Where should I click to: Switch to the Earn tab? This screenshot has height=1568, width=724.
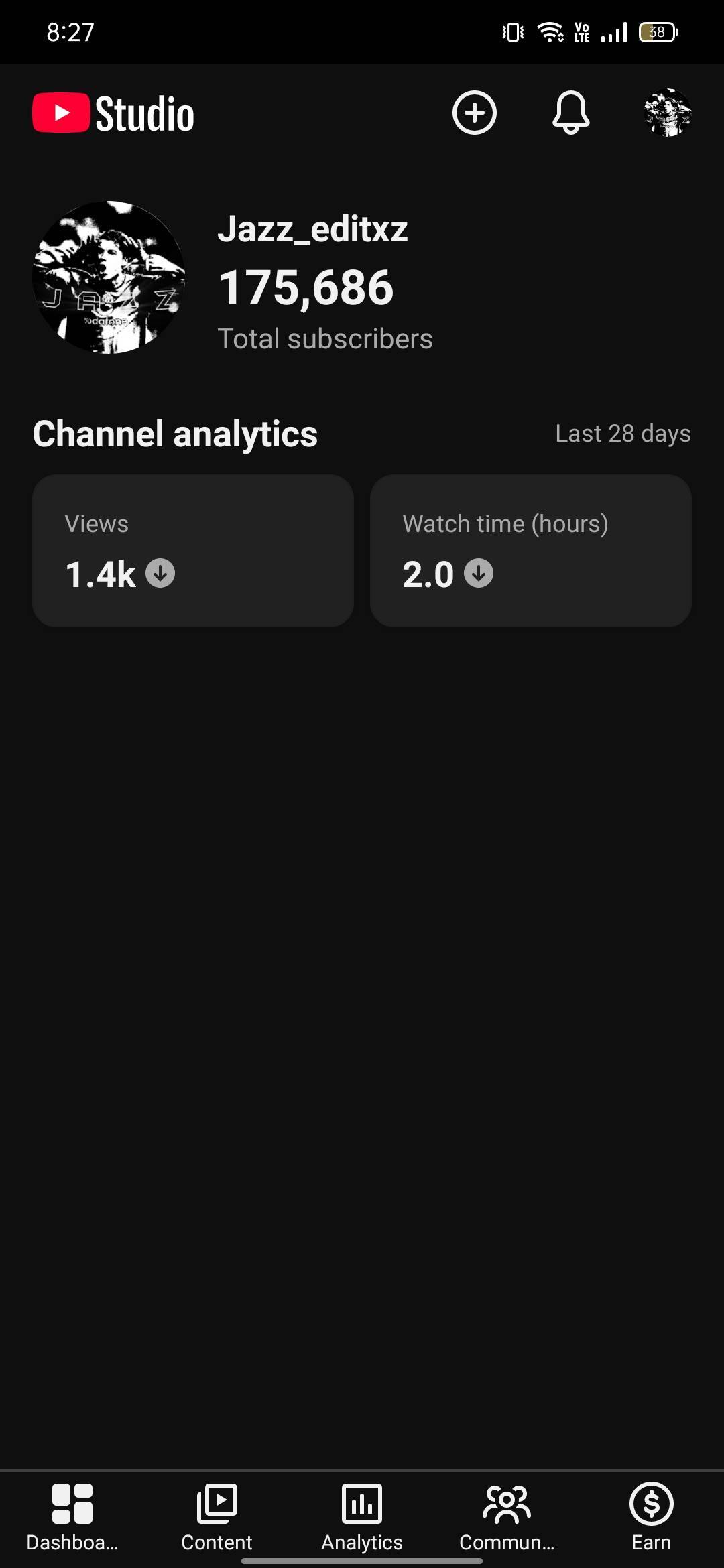point(651,1517)
